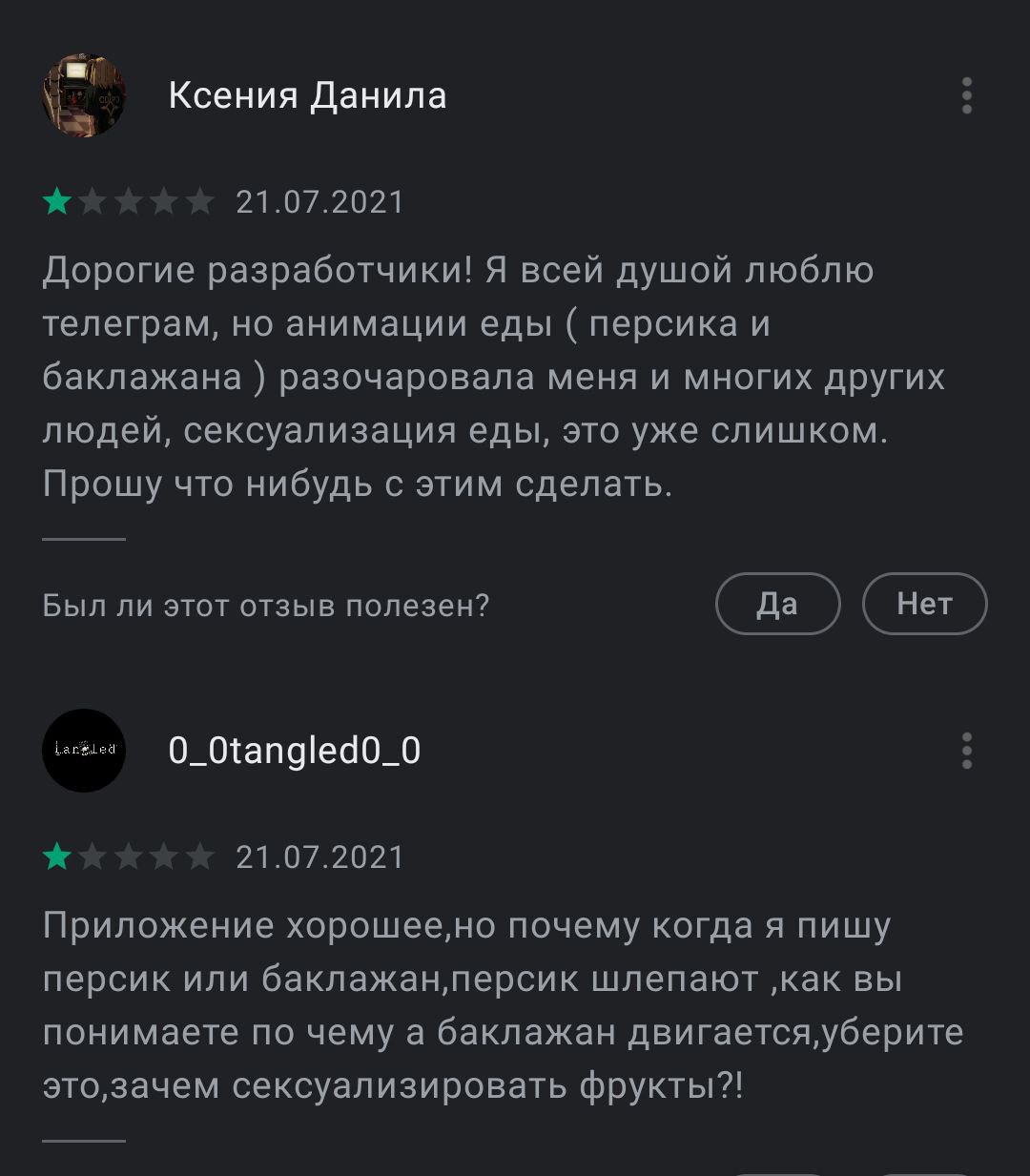The height and width of the screenshot is (1176, 1030).
Task: Tap Нет under Ксения Данила's review
Action: tap(924, 604)
